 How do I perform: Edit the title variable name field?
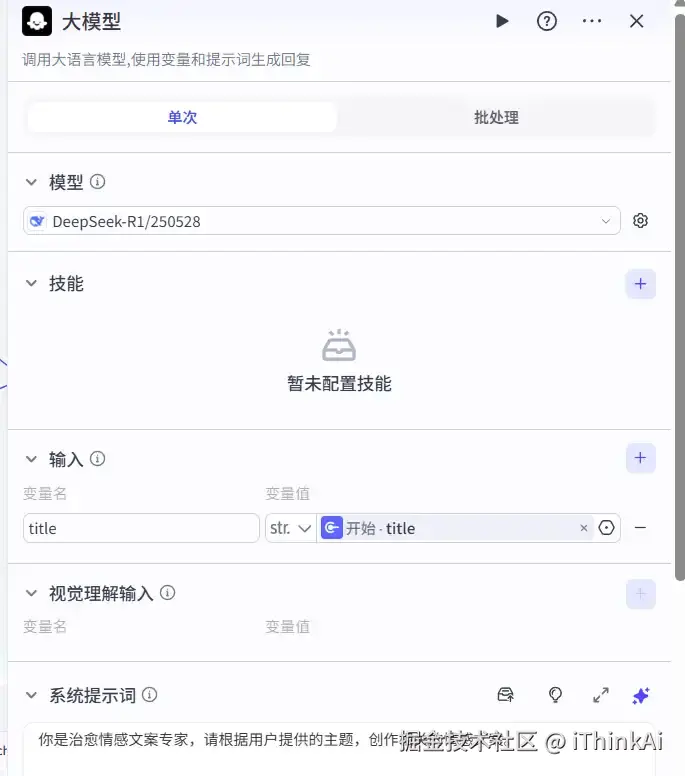pos(141,528)
